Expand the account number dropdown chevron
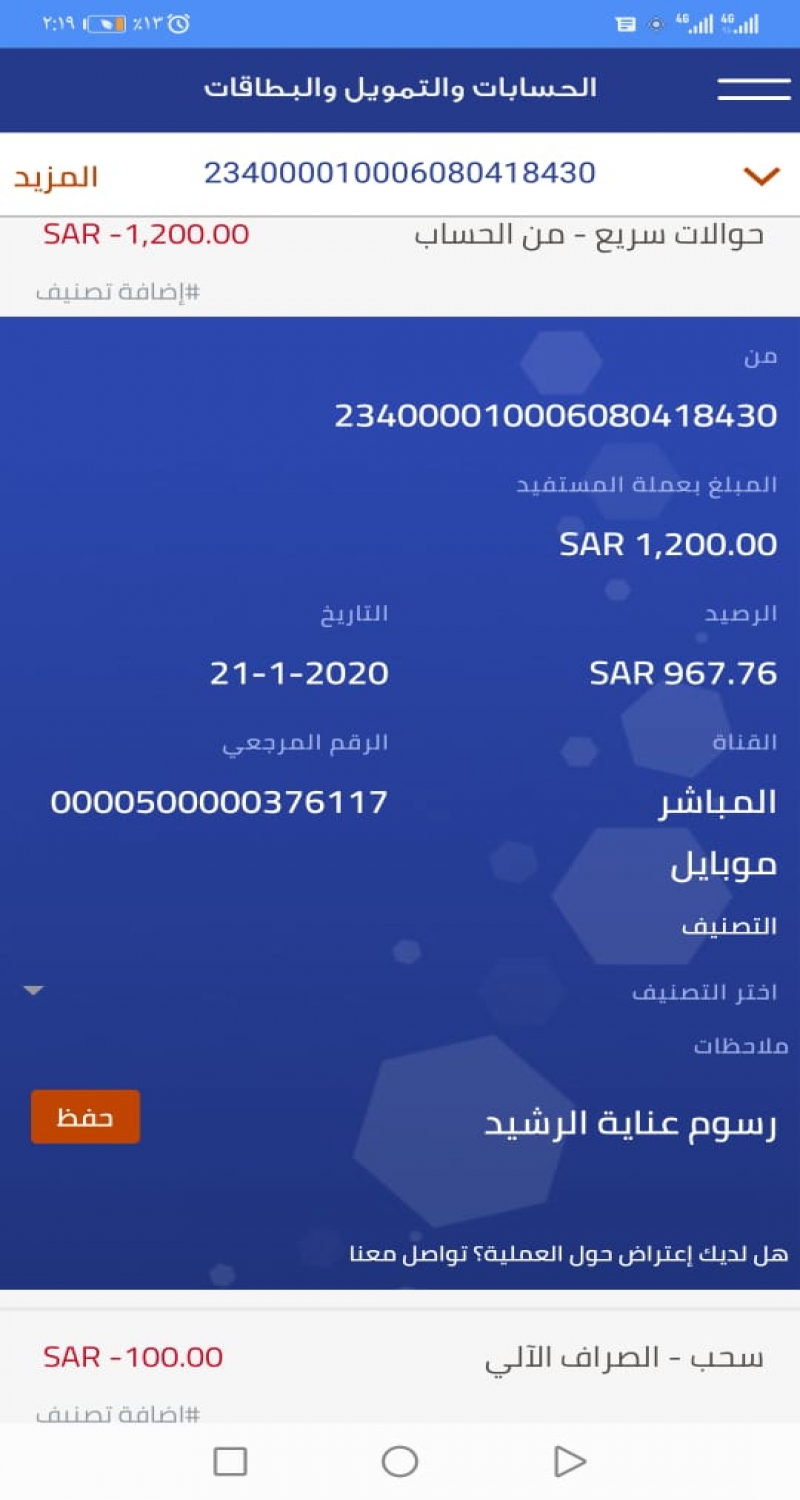 coord(760,177)
